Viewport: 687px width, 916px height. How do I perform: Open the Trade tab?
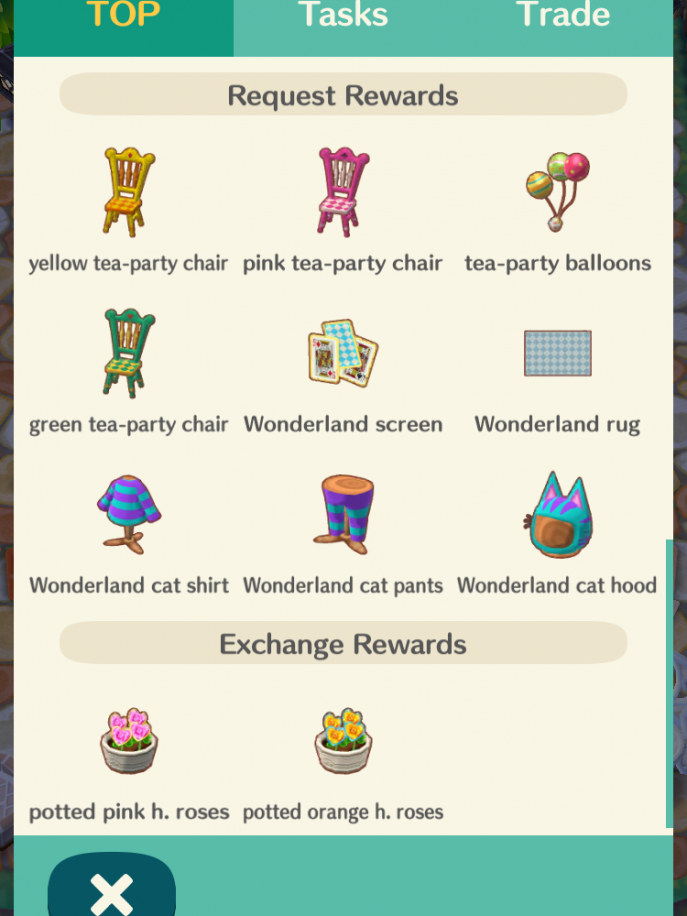click(562, 18)
